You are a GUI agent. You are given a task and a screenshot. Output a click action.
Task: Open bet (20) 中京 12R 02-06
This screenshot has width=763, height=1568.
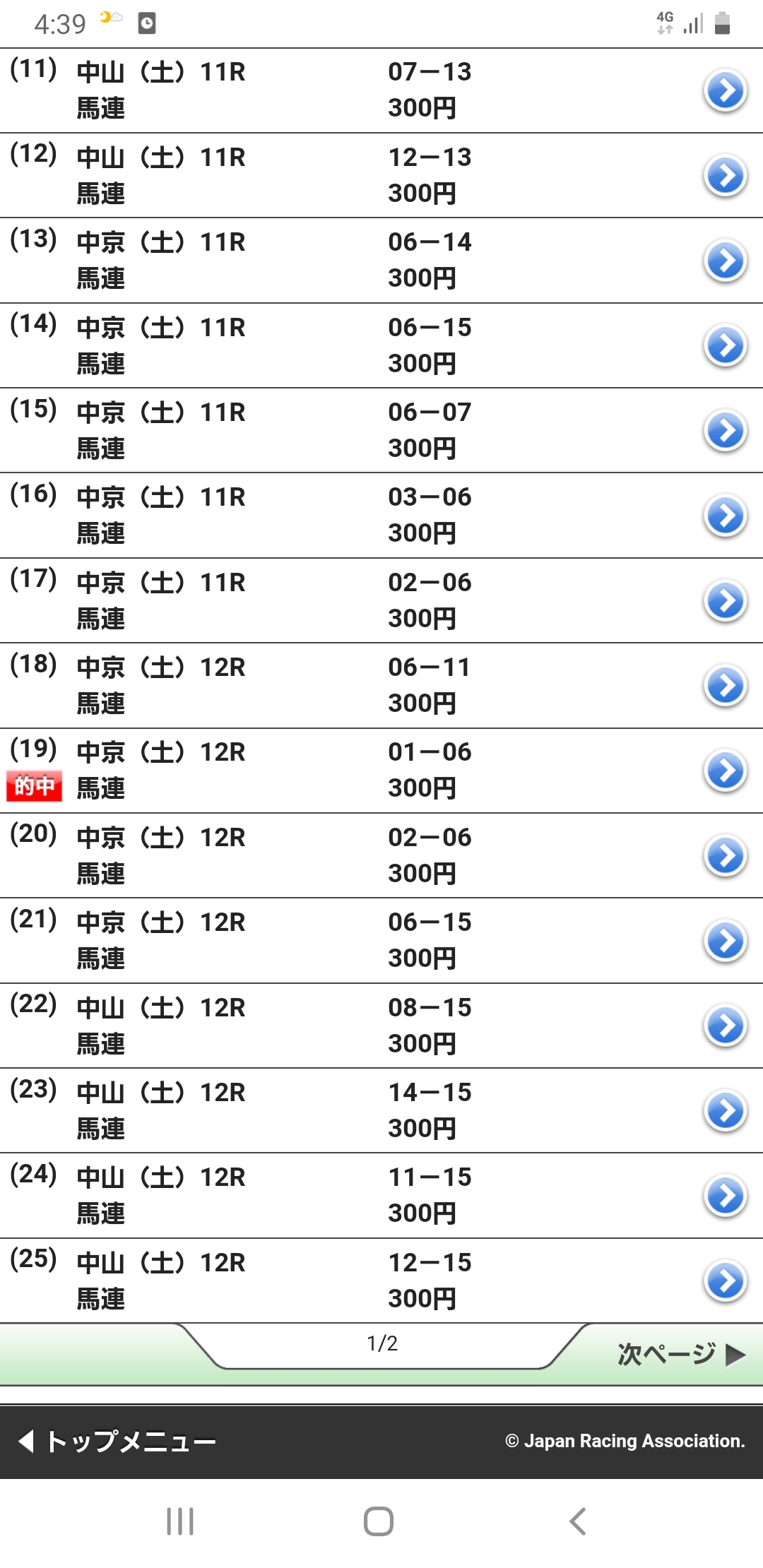(x=381, y=856)
